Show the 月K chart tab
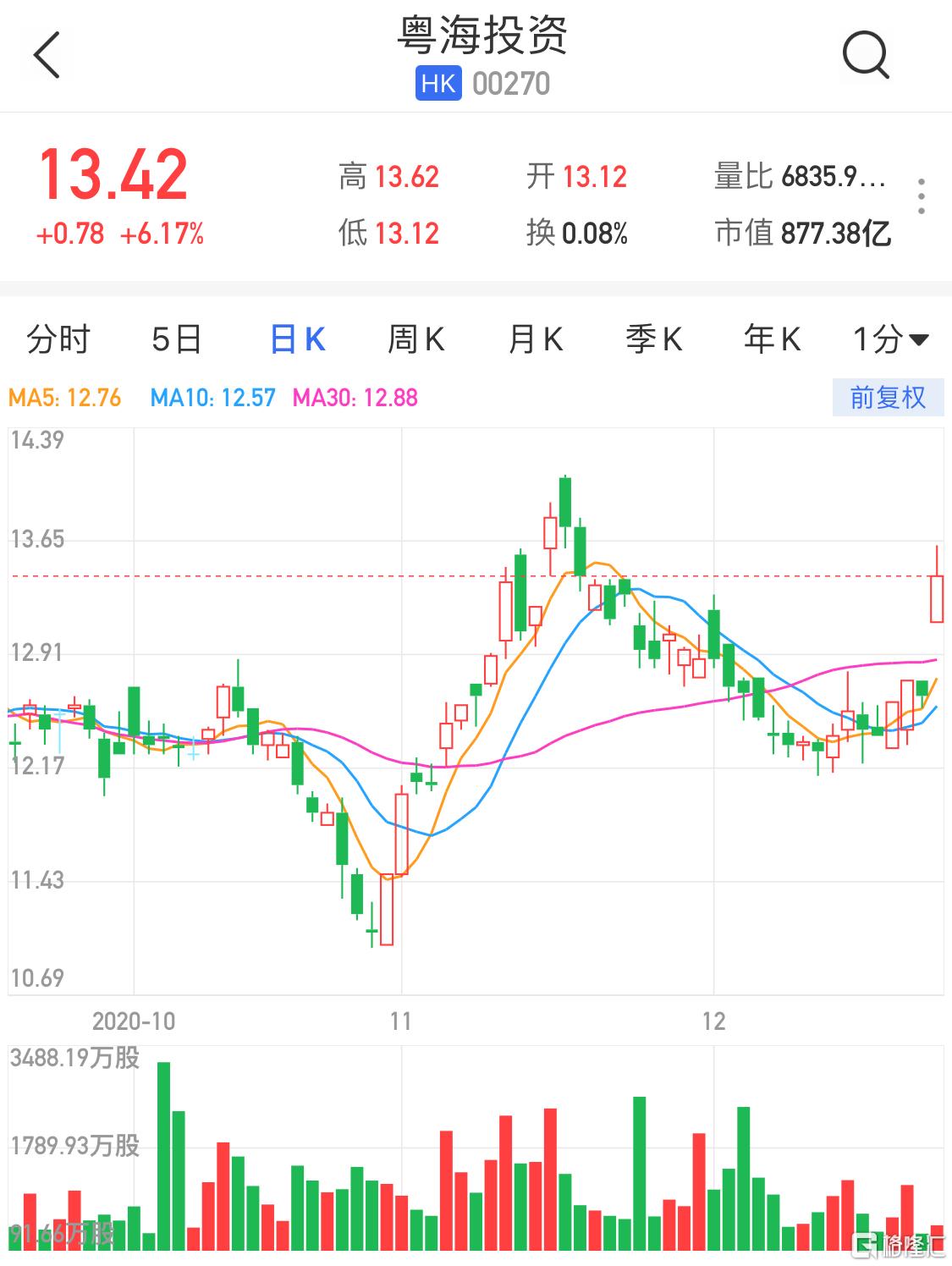This screenshot has width=952, height=1266. click(x=535, y=340)
